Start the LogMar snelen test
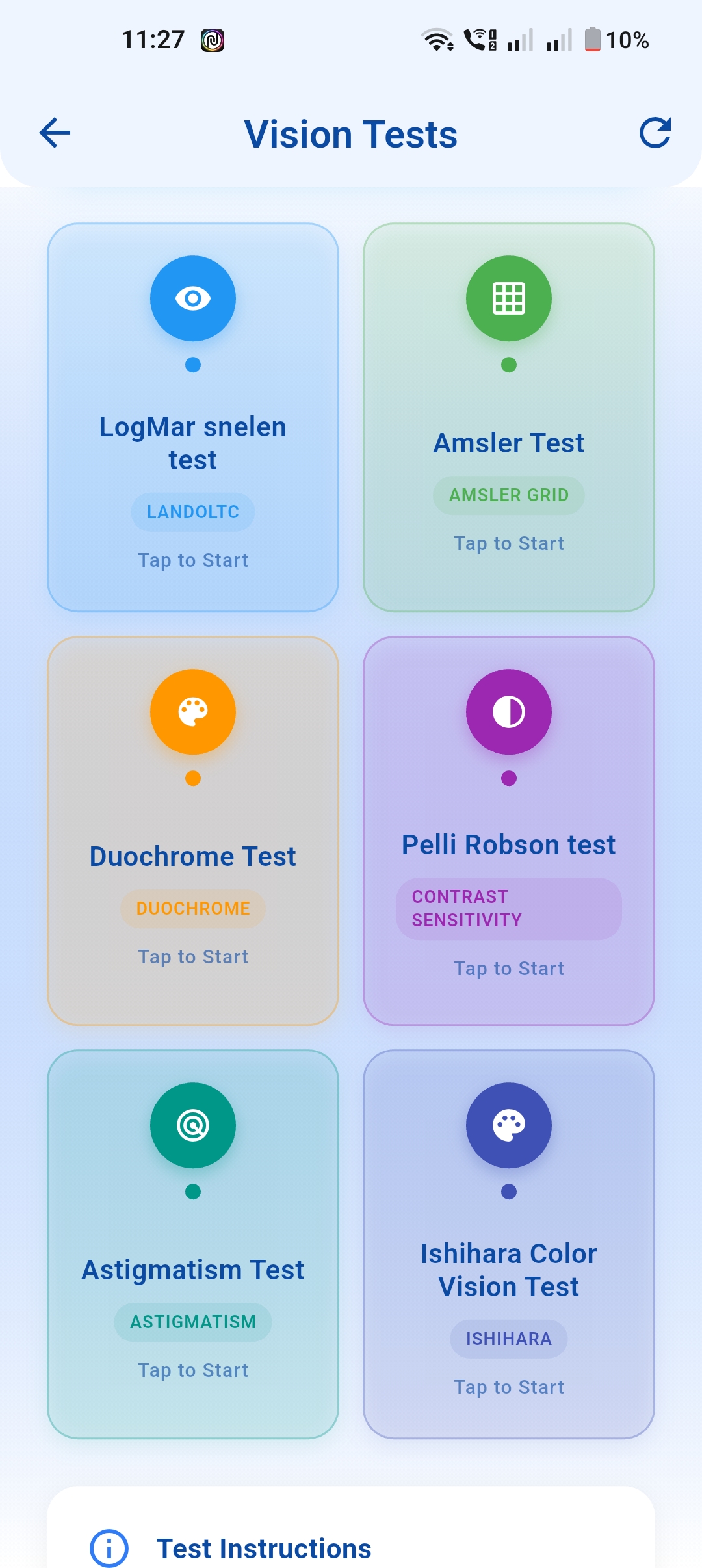This screenshot has width=702, height=1568. click(x=193, y=417)
